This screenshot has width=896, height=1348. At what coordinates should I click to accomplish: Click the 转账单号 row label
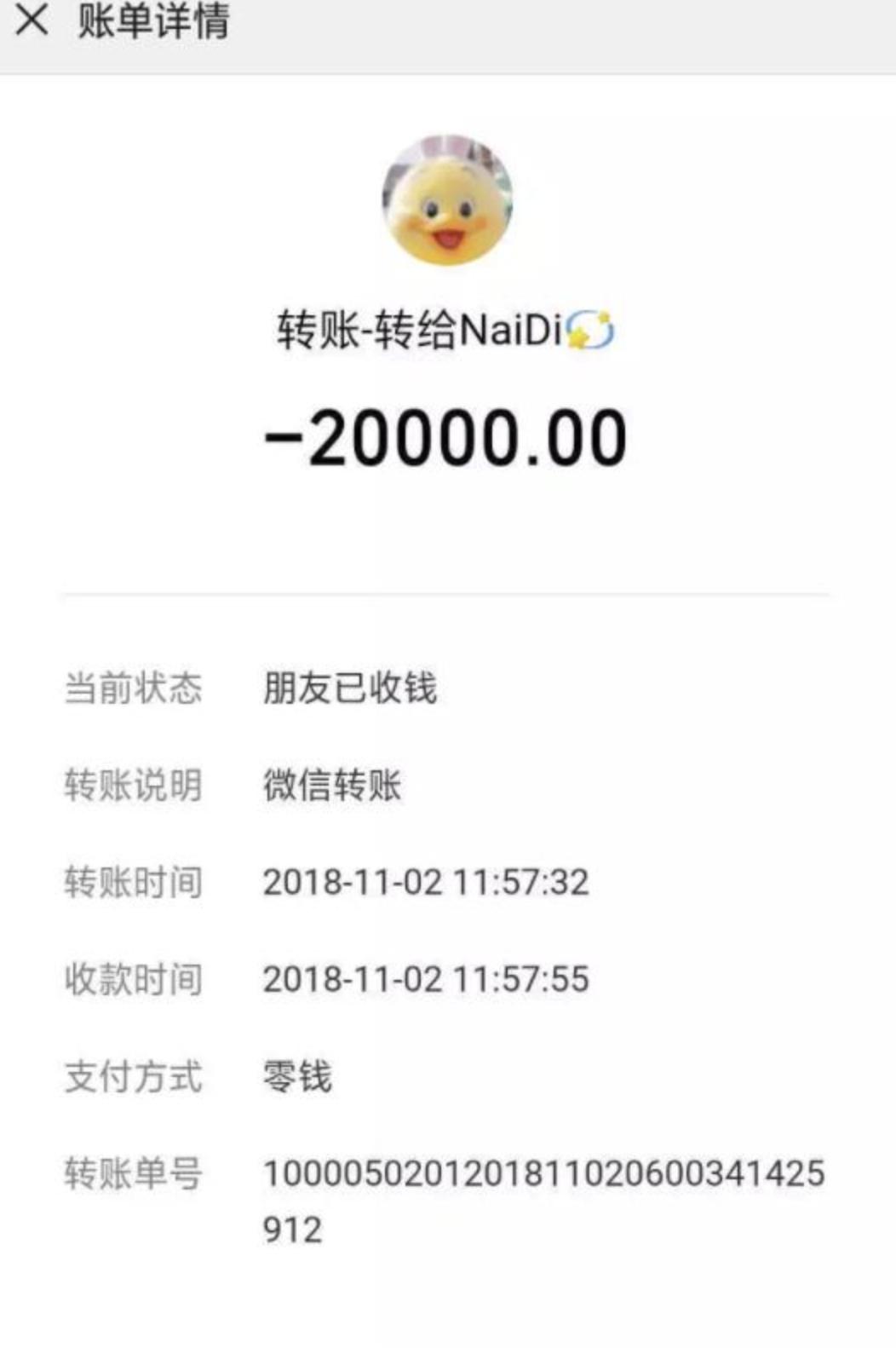click(132, 1174)
